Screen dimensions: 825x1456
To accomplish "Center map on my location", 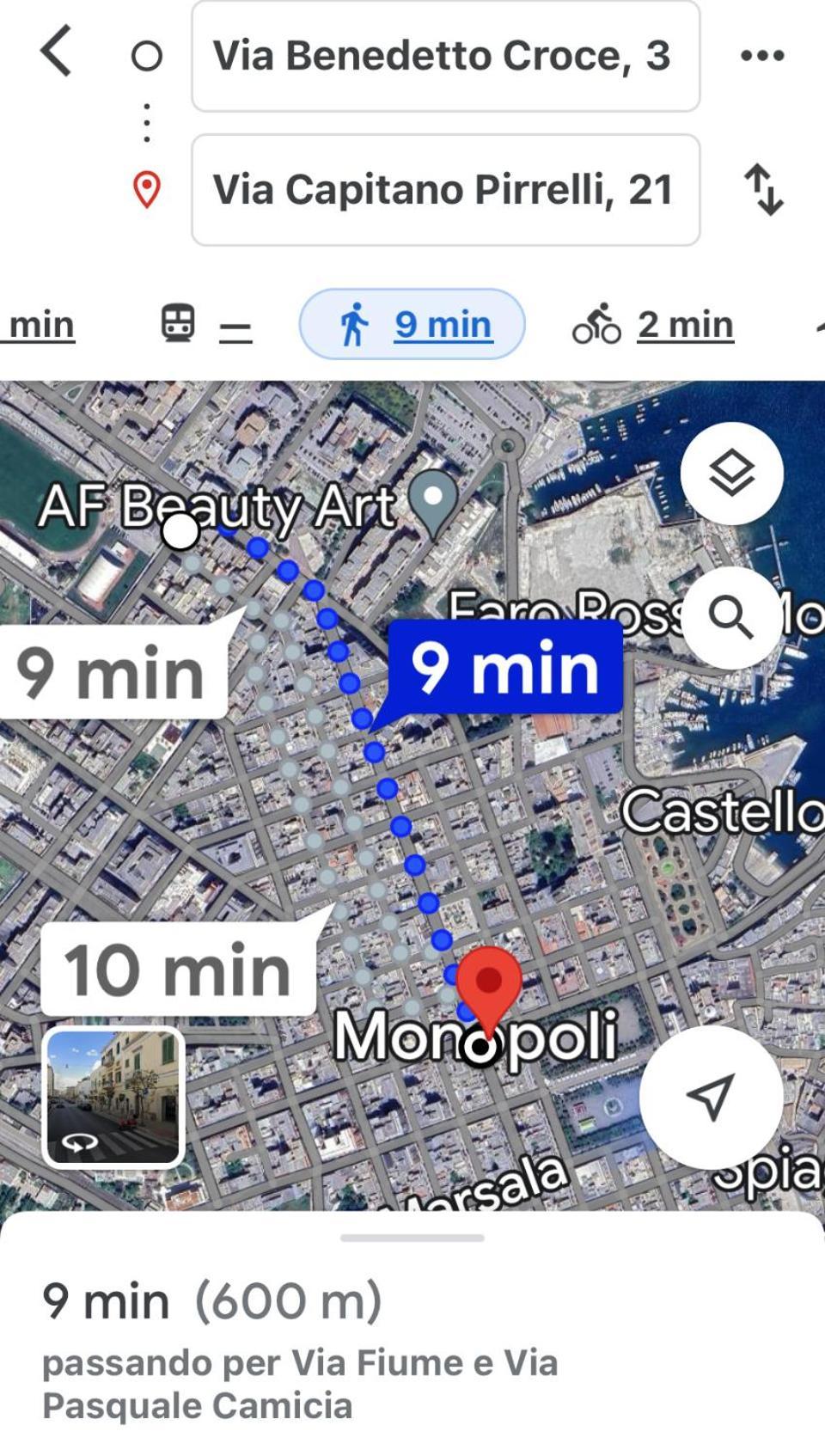I will coord(711,1096).
